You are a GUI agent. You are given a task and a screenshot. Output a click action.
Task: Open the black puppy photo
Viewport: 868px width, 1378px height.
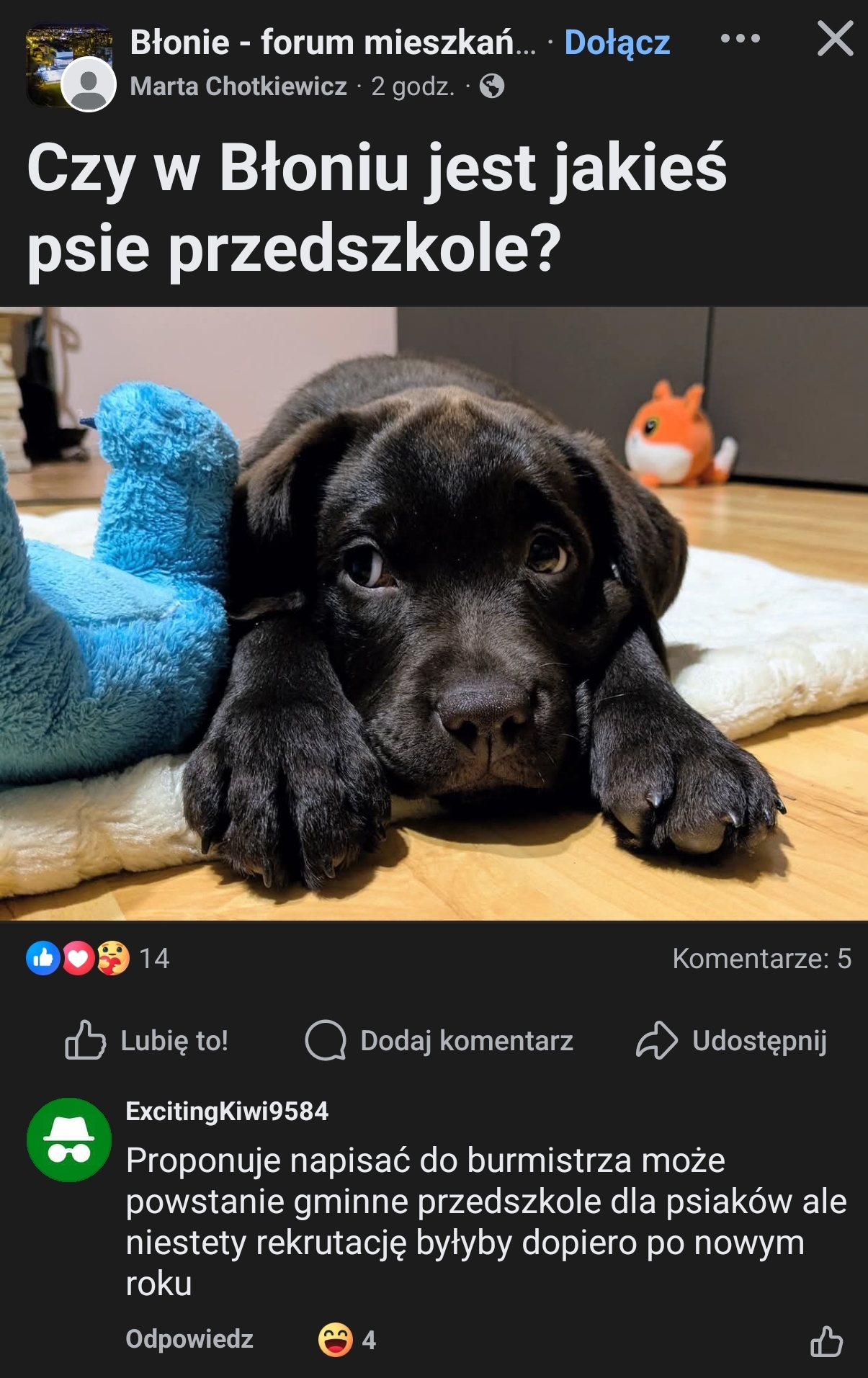[434, 614]
